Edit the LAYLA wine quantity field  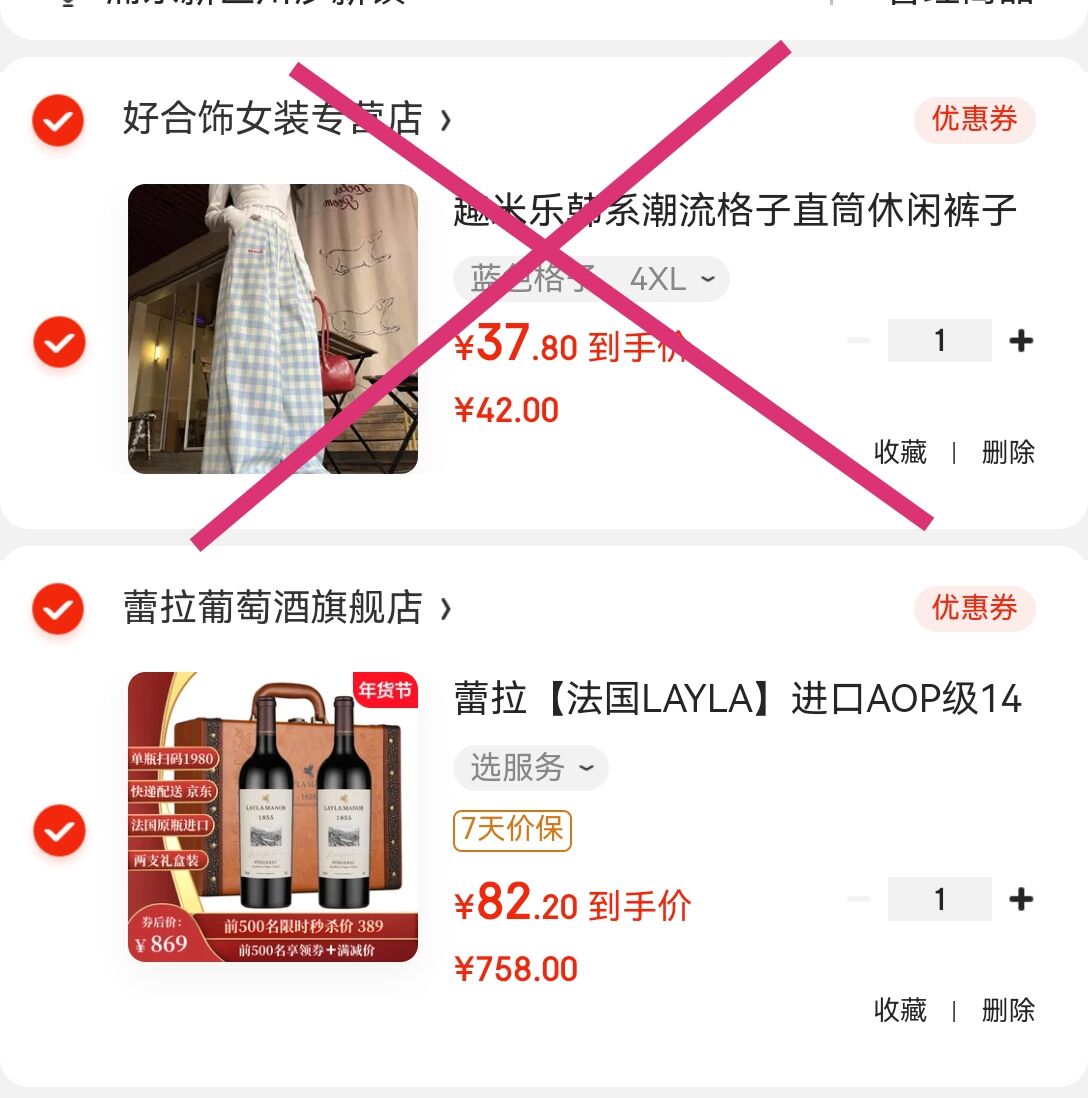pyautogui.click(x=939, y=900)
